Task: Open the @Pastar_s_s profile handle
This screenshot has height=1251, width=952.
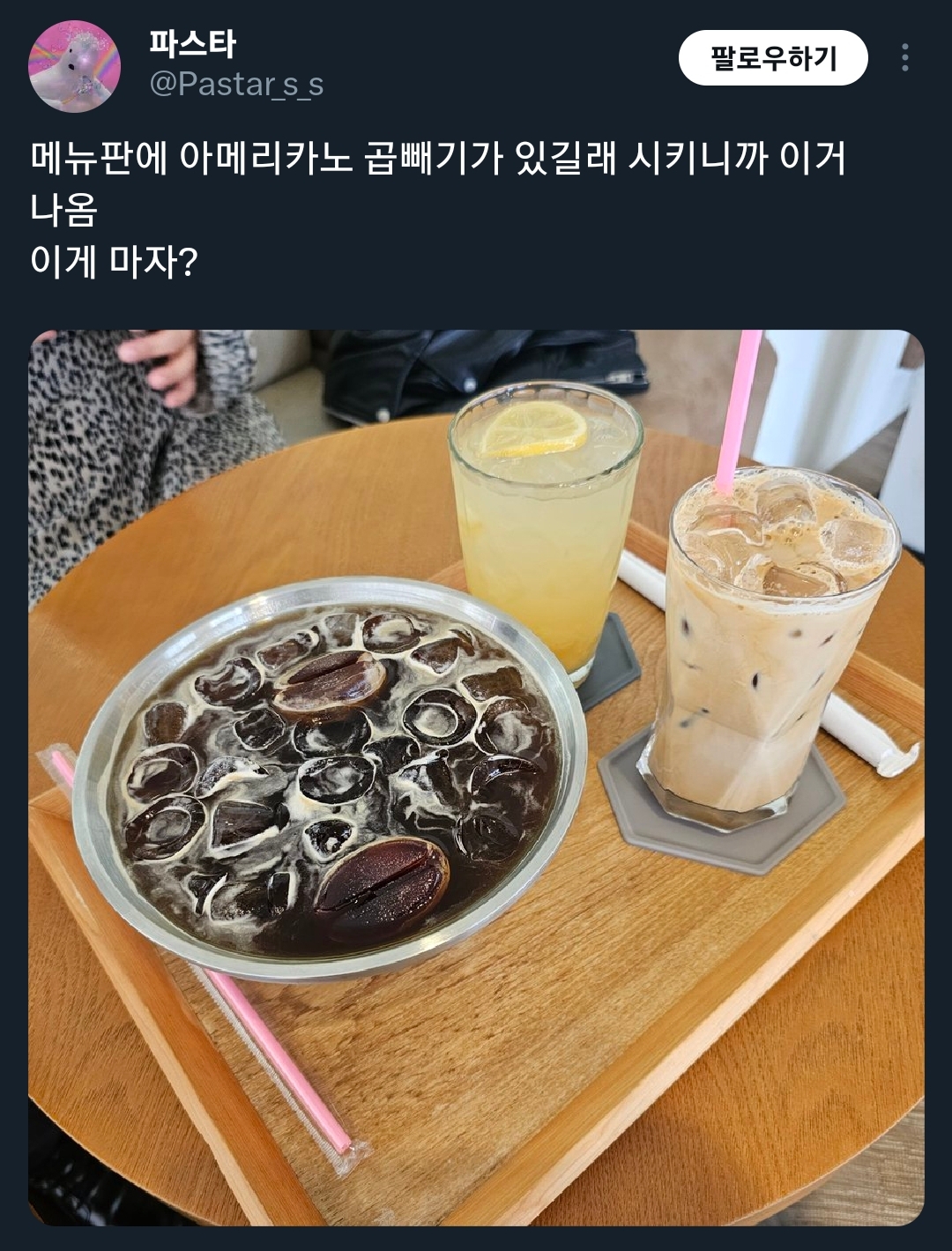Action: [236, 85]
